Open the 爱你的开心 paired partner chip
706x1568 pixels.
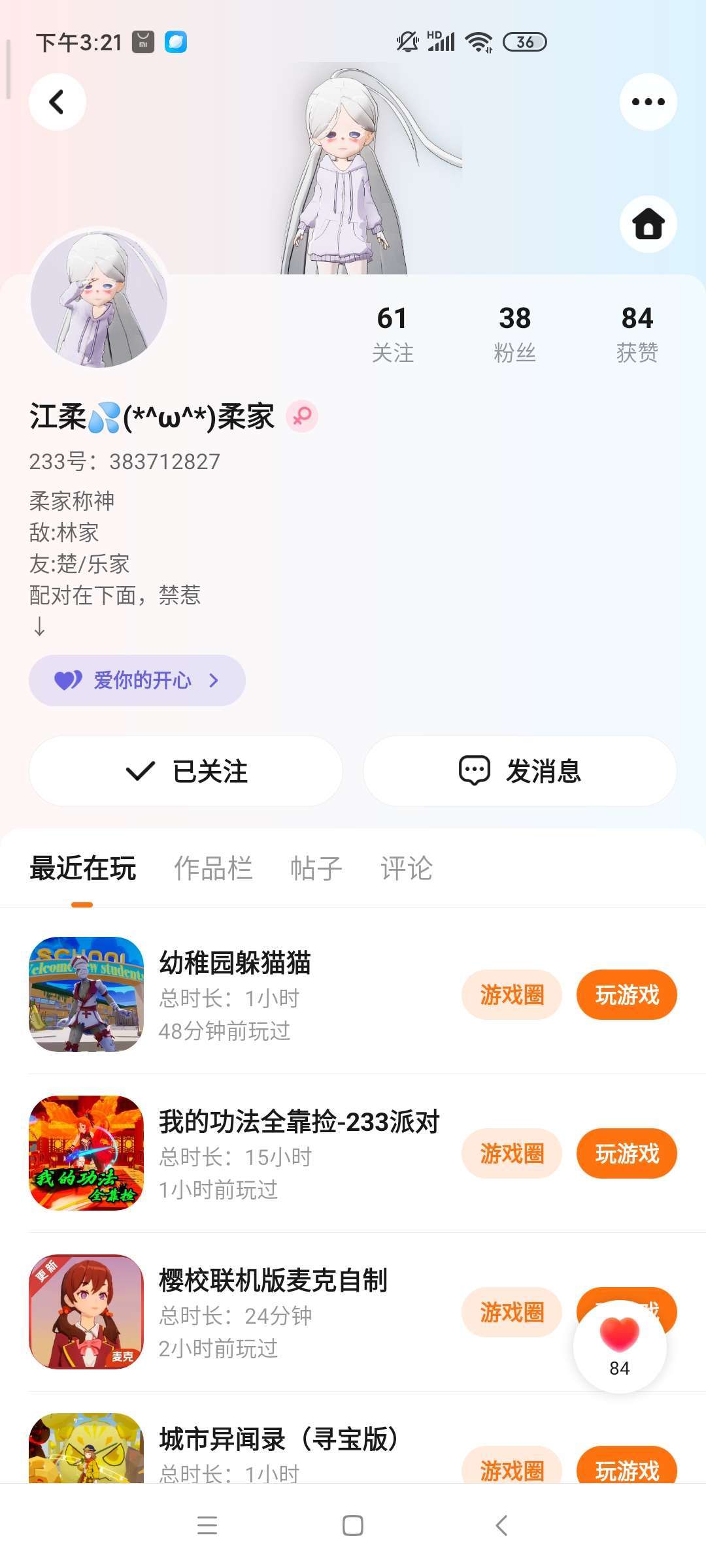coord(137,680)
